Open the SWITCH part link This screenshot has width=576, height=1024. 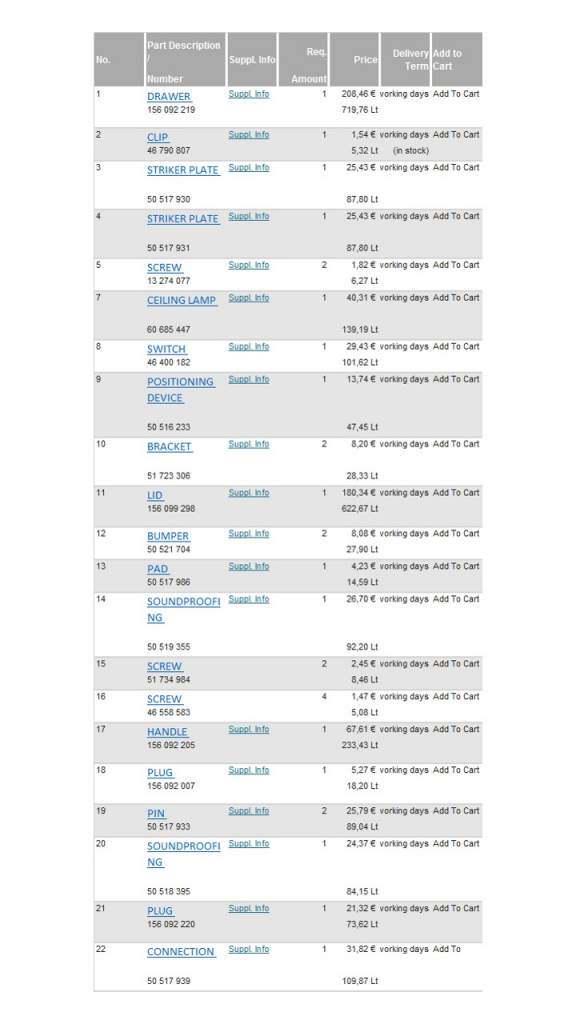pyautogui.click(x=167, y=349)
